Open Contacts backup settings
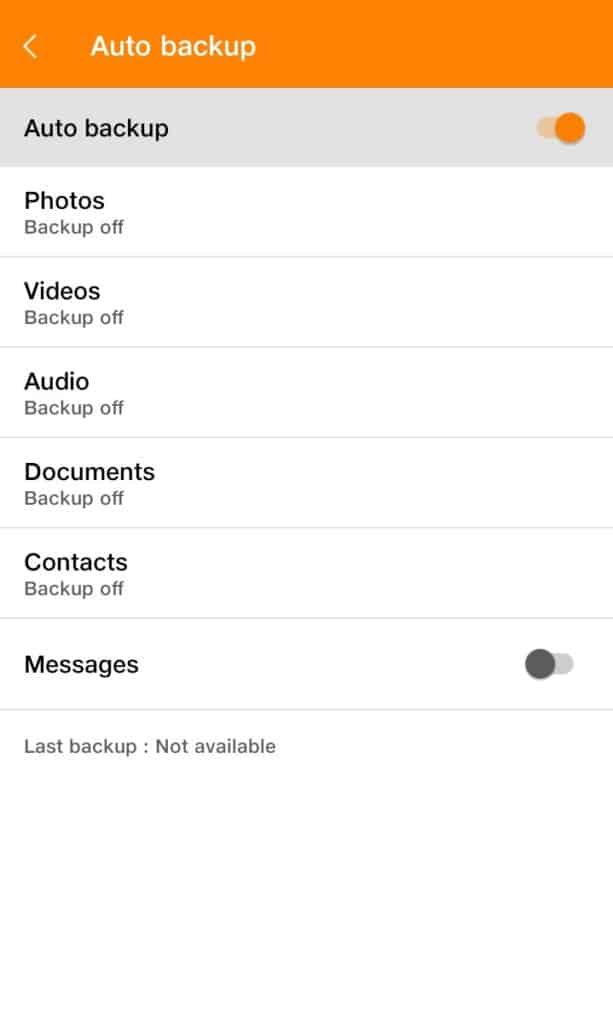The image size is (613, 1024). pyautogui.click(x=306, y=573)
